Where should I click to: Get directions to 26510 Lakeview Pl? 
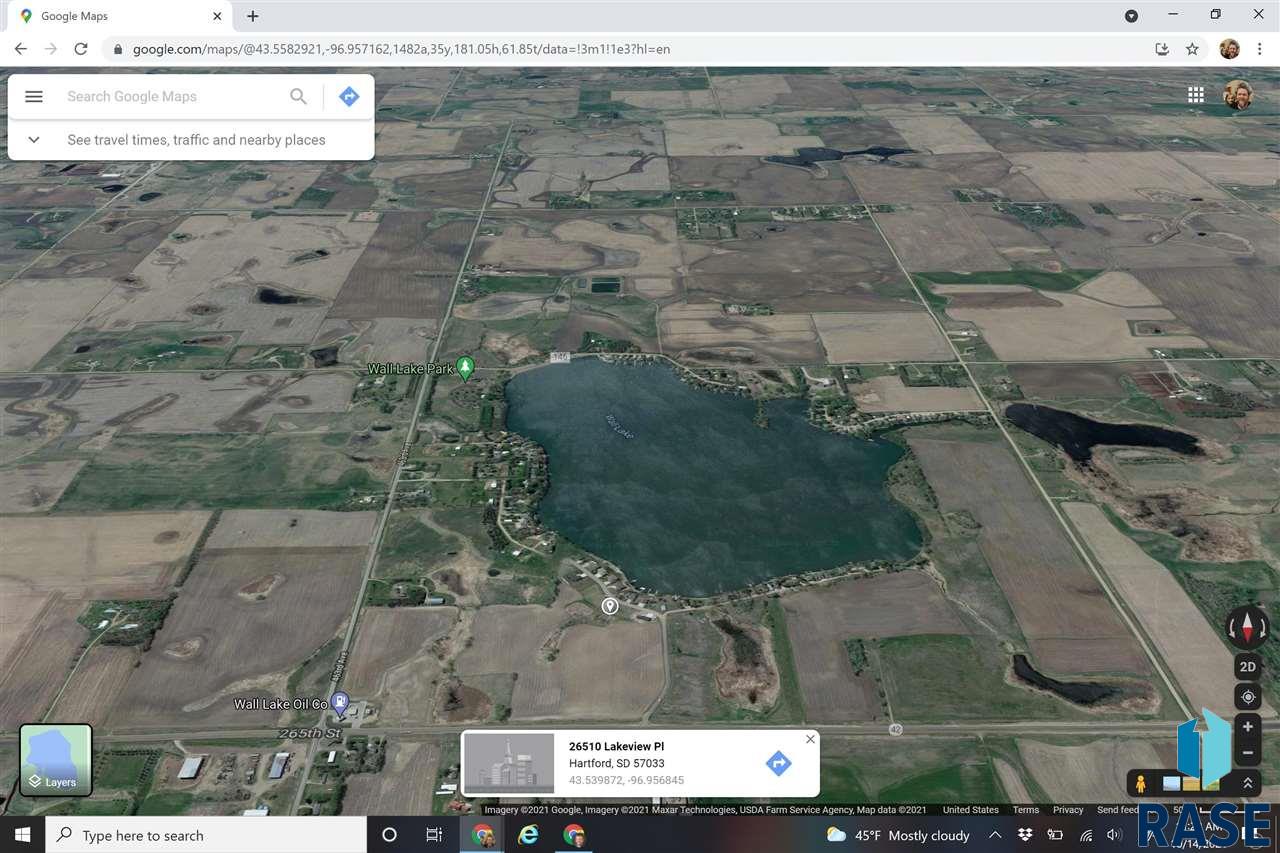(x=778, y=764)
